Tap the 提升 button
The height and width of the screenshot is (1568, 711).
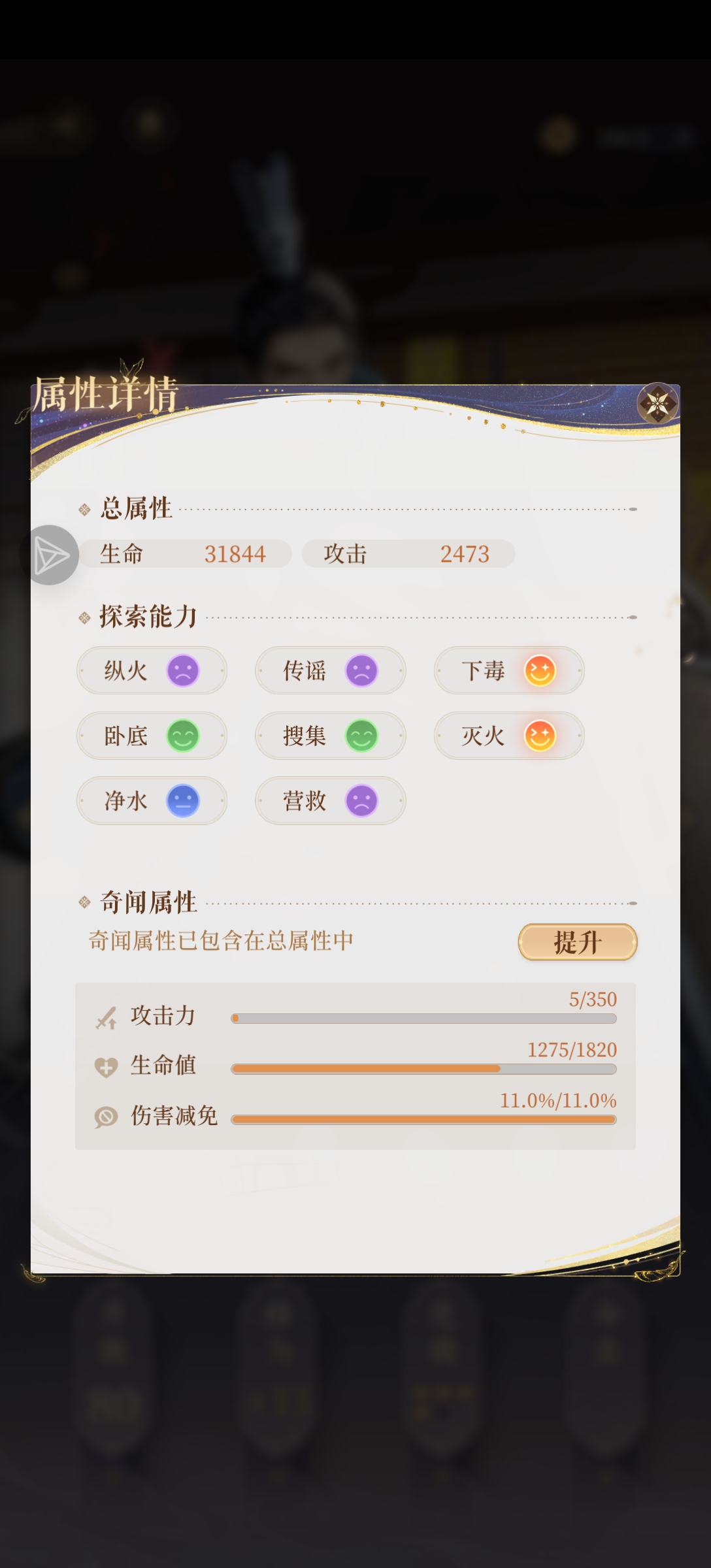point(577,941)
